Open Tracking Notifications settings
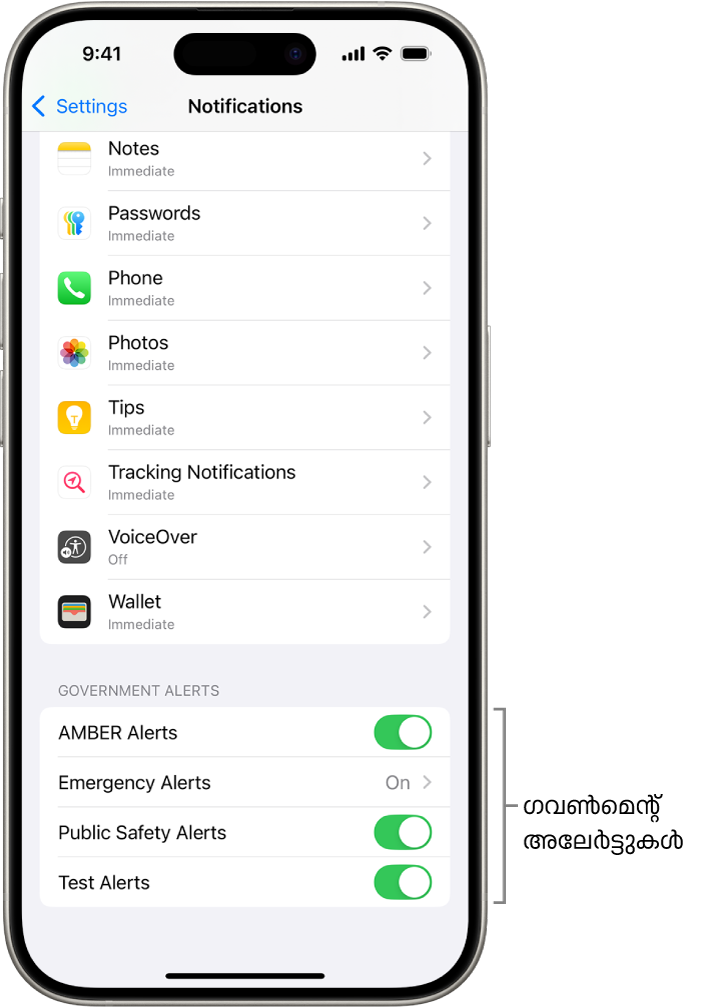The image size is (724, 1008). (x=245, y=482)
